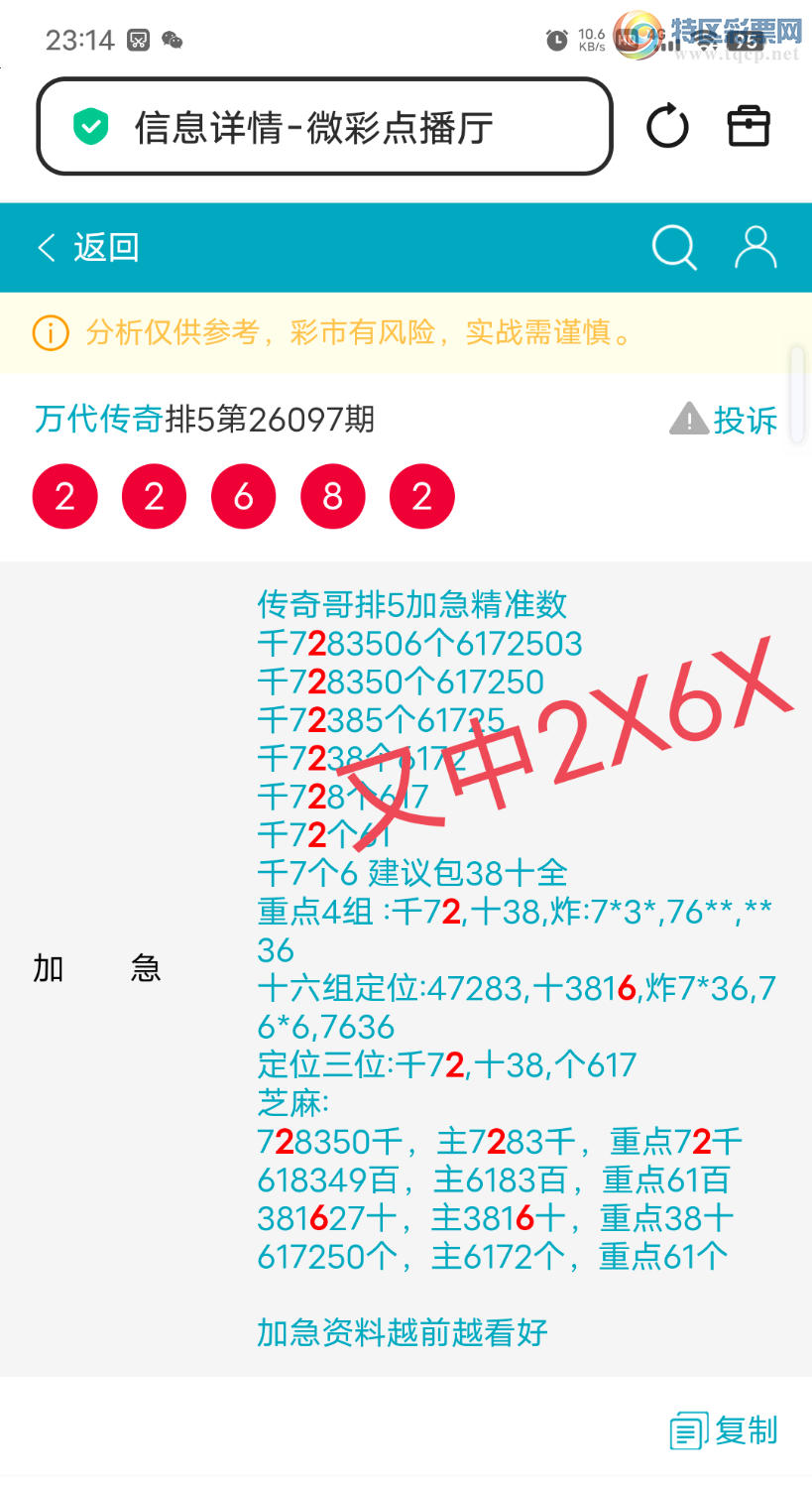Open the user profile icon
Image resolution: width=812 pixels, height=1488 pixels.
pos(755,247)
